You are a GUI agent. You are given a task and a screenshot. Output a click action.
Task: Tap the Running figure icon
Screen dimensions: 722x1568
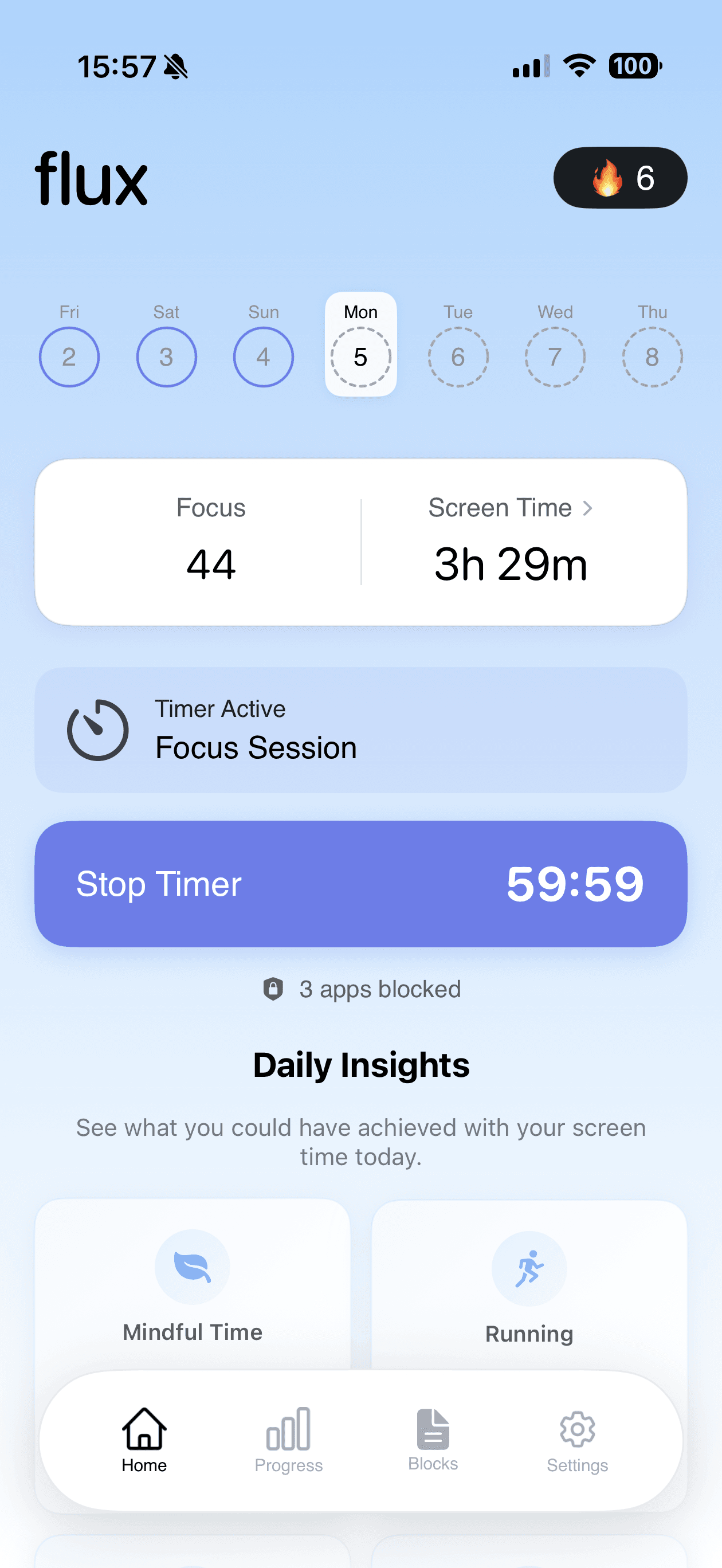[529, 1269]
